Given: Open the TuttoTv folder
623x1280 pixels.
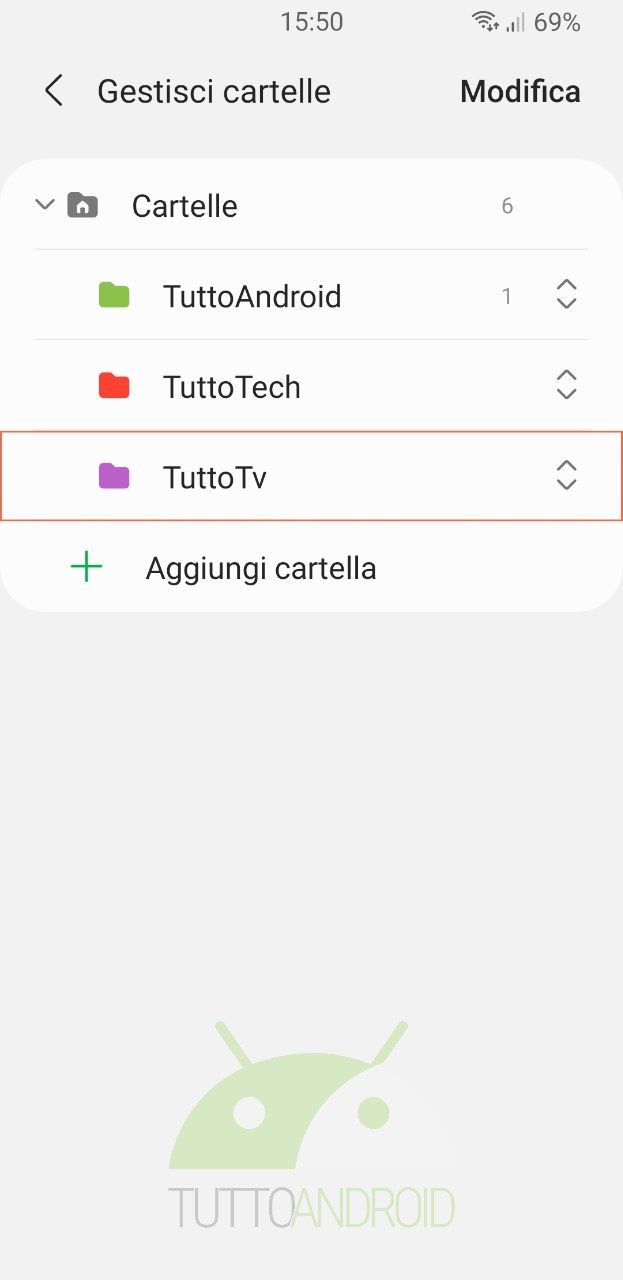Looking at the screenshot, I should [x=311, y=476].
